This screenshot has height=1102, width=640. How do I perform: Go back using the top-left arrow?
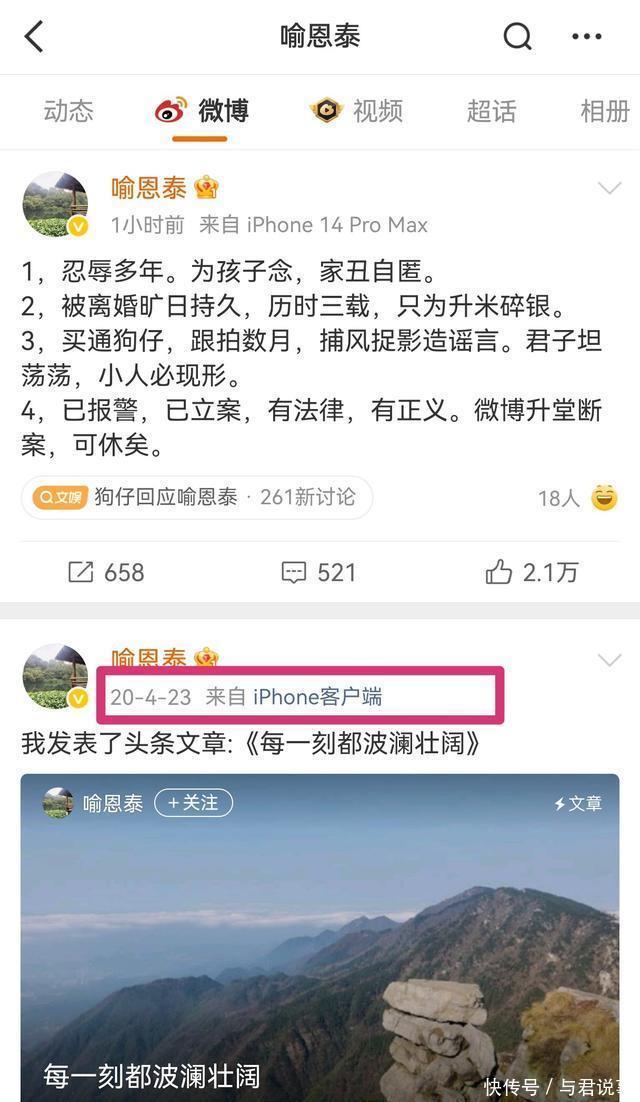tap(34, 36)
